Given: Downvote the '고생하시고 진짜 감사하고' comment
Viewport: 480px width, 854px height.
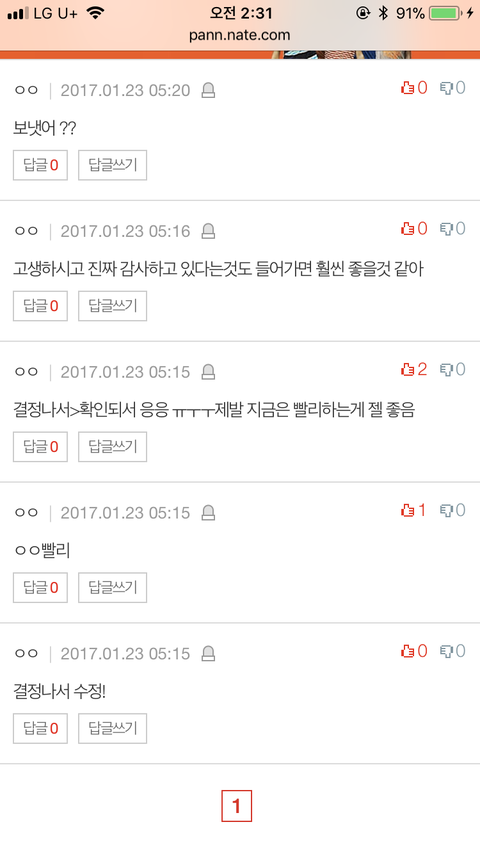Looking at the screenshot, I should point(453,229).
